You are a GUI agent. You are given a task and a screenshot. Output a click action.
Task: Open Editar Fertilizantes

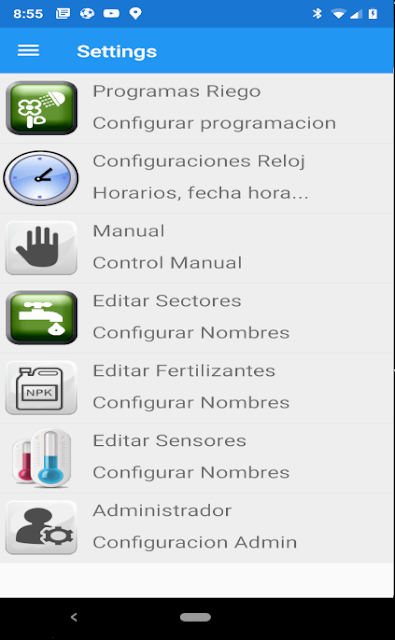[198, 388]
